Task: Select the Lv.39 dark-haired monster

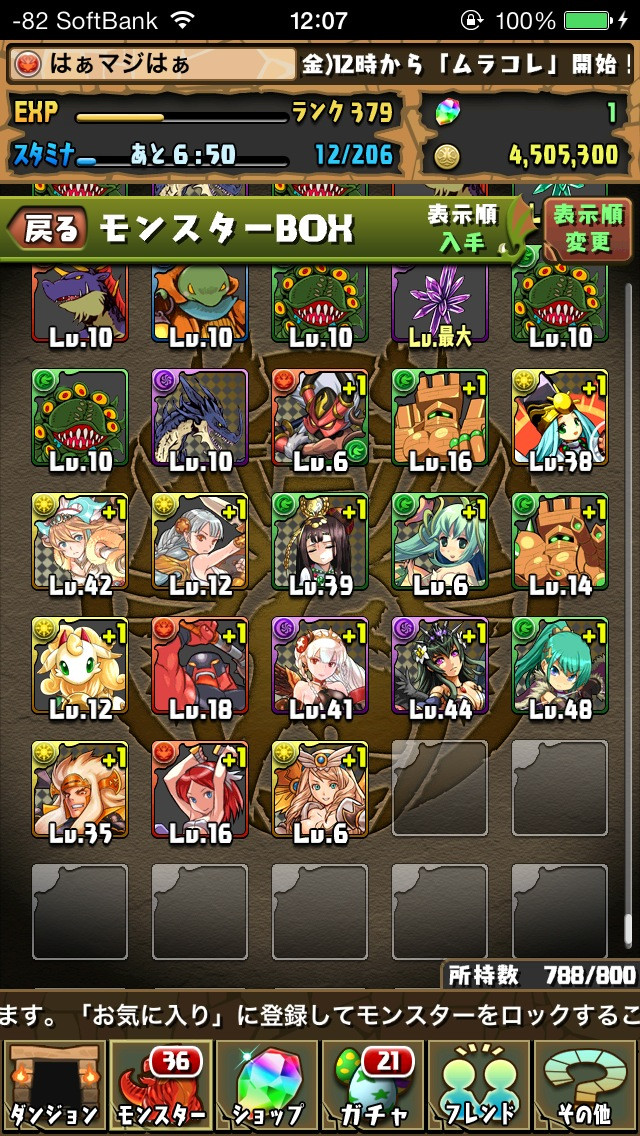Action: pos(320,542)
